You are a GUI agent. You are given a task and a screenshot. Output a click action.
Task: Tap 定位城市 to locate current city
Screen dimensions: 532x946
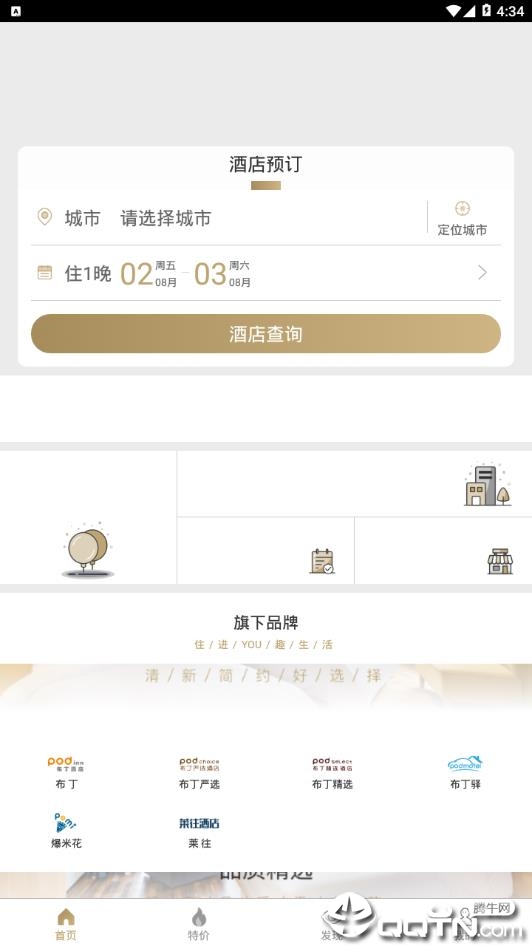[x=462, y=218]
